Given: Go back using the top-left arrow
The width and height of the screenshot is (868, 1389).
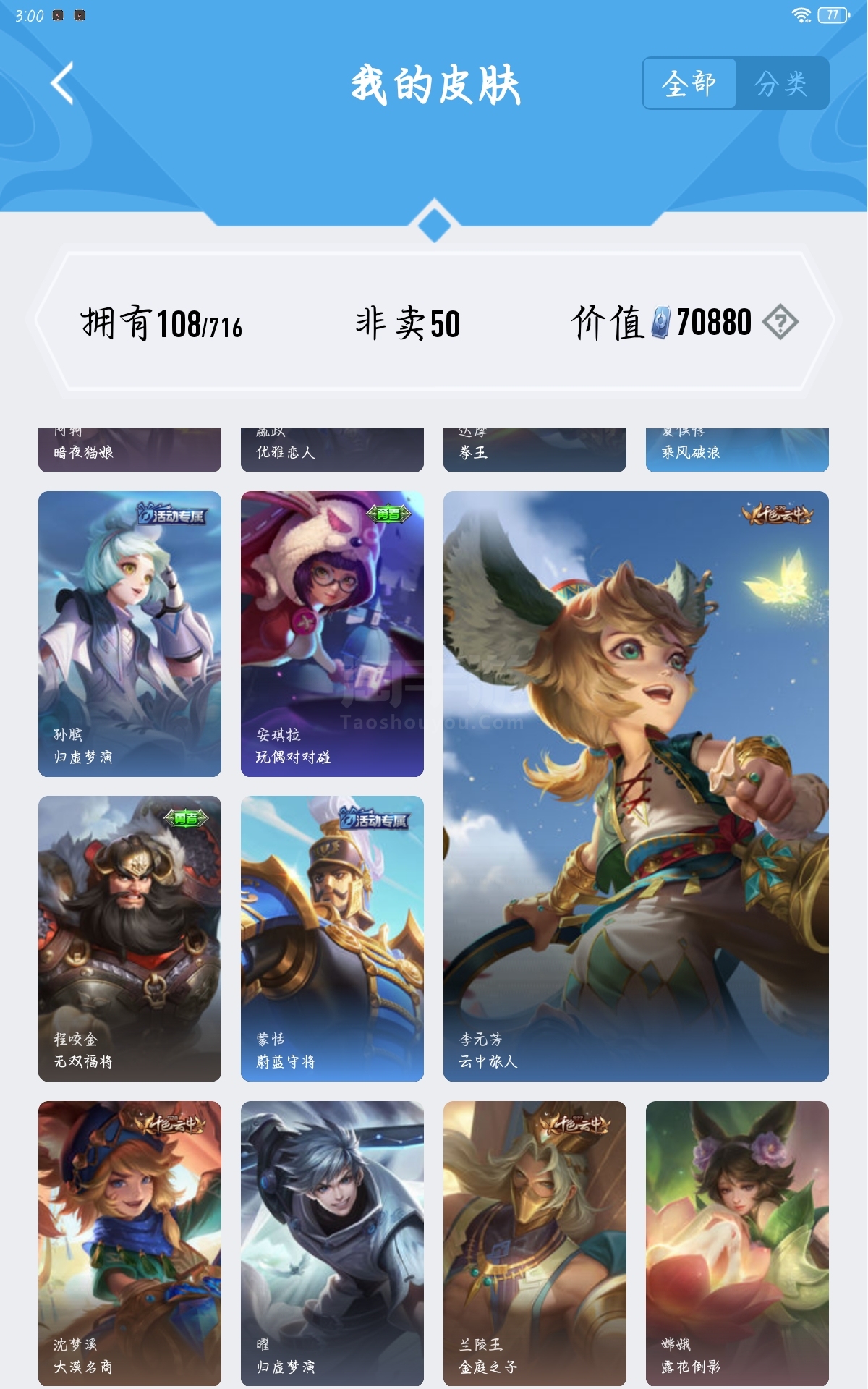Looking at the screenshot, I should pos(63,84).
